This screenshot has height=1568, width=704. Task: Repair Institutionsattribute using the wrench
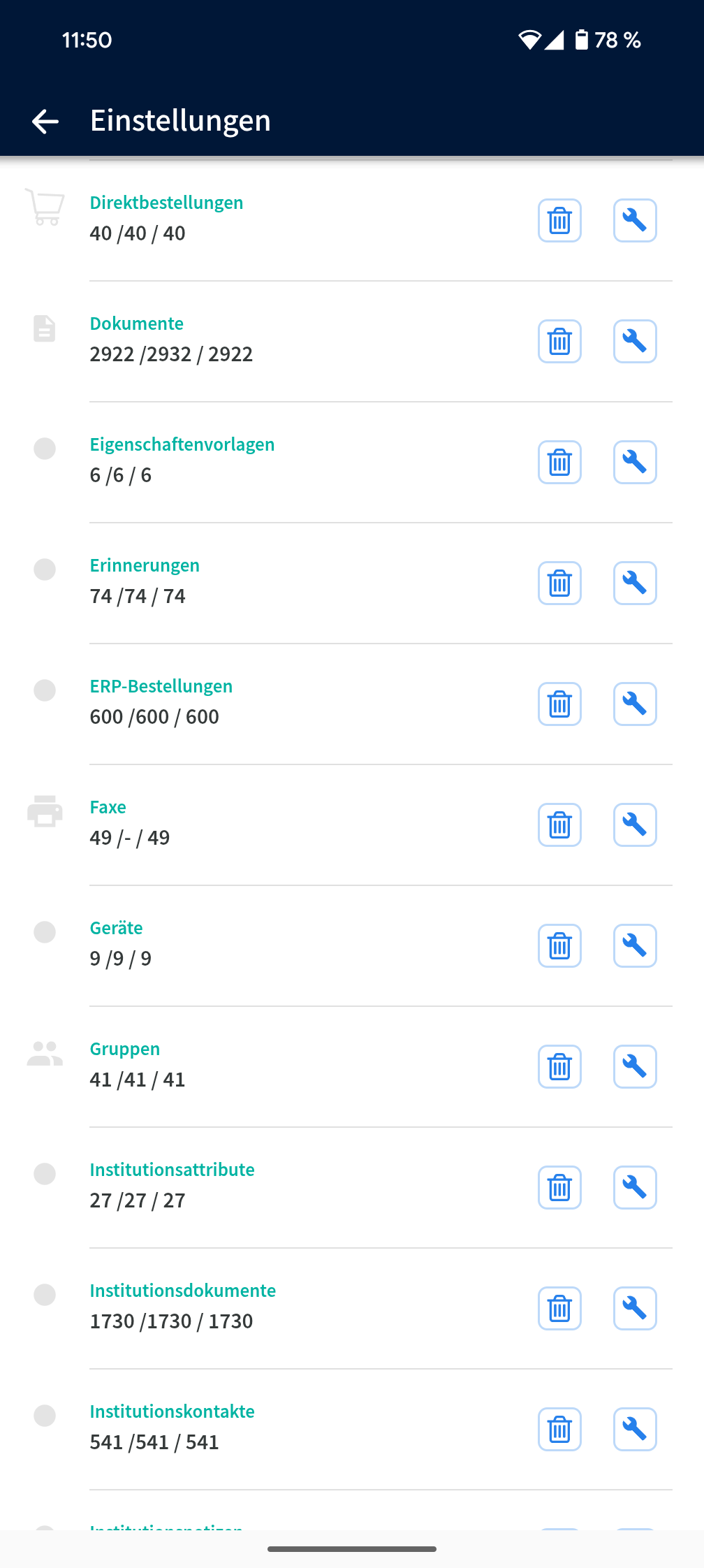tap(635, 1188)
